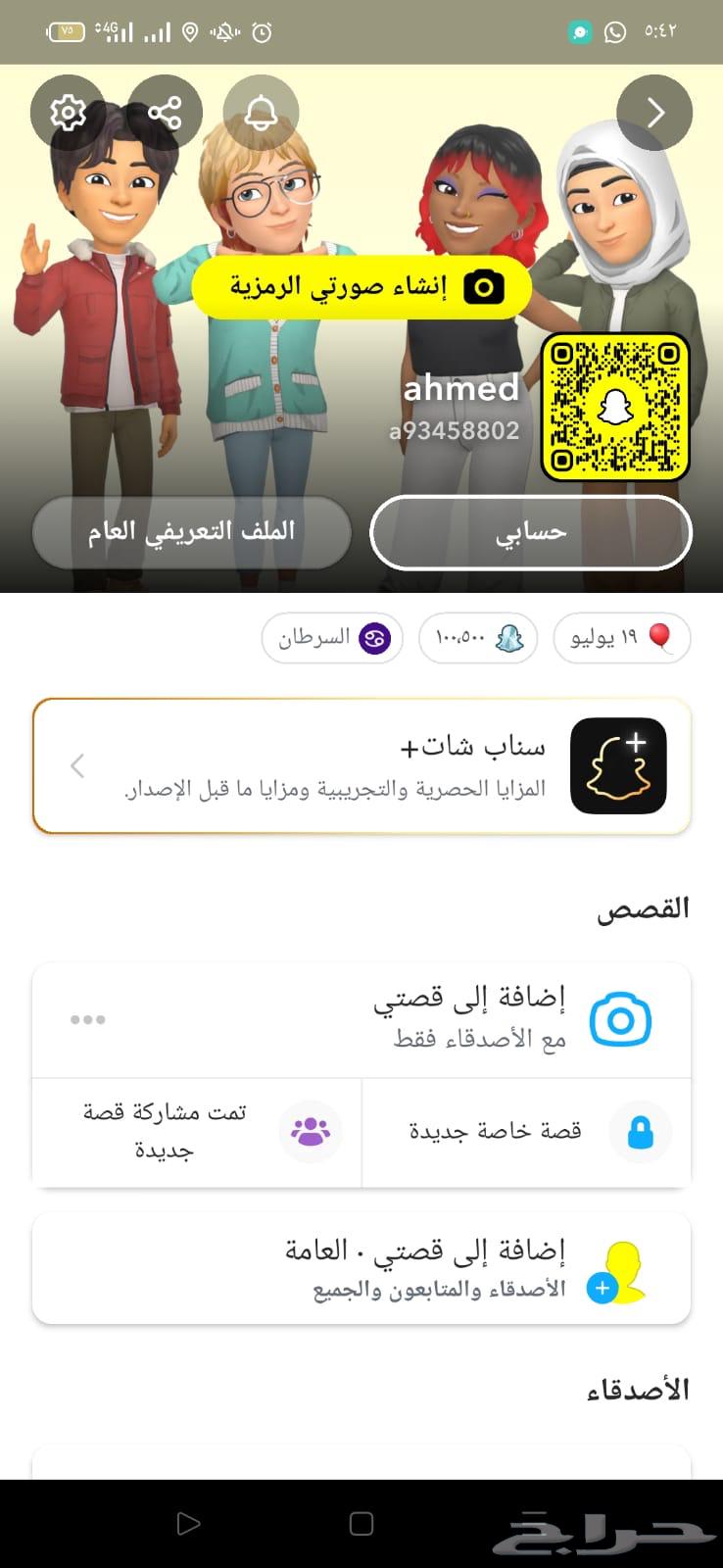This screenshot has height=1568, width=723.
Task: Open notifications via the bell icon
Action: [x=261, y=112]
